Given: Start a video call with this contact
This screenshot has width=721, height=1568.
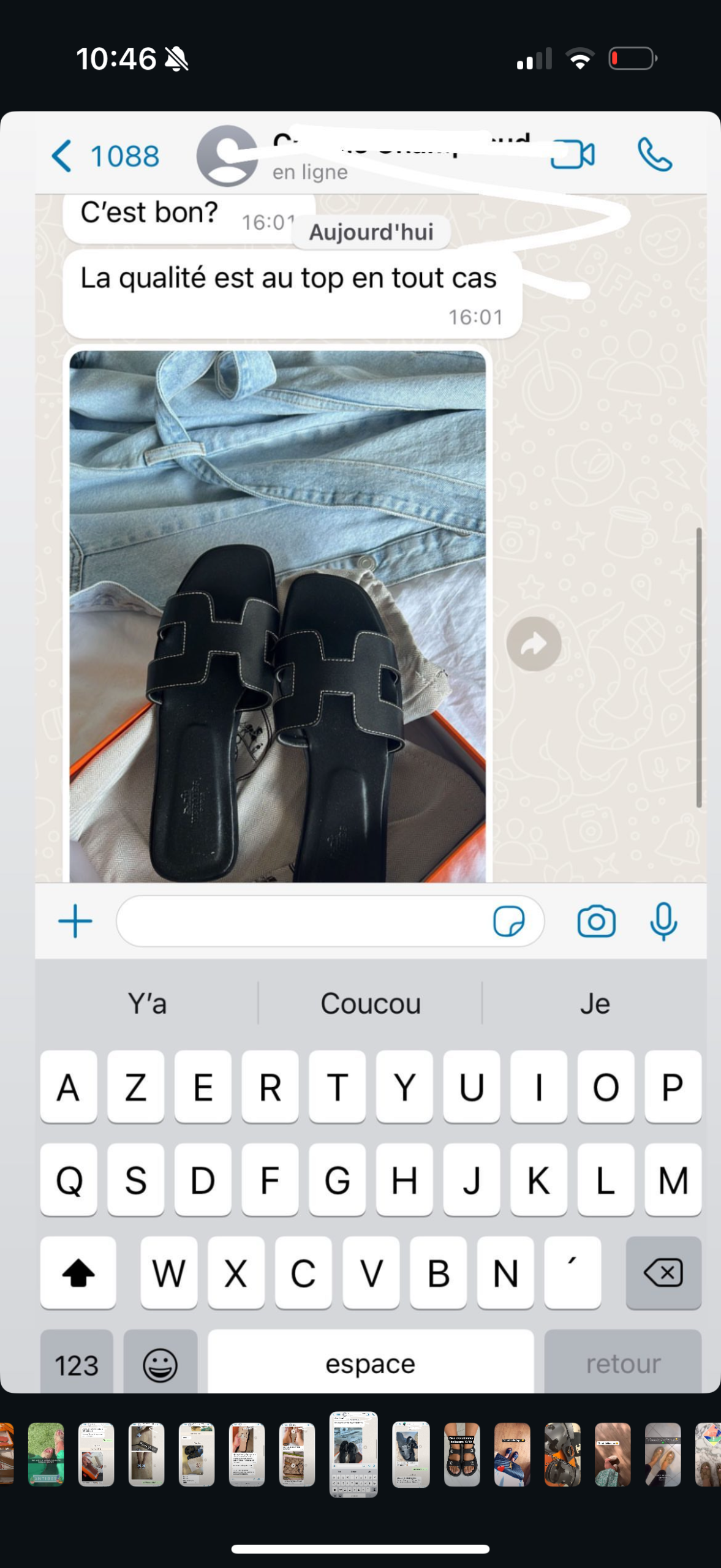Looking at the screenshot, I should [x=572, y=154].
